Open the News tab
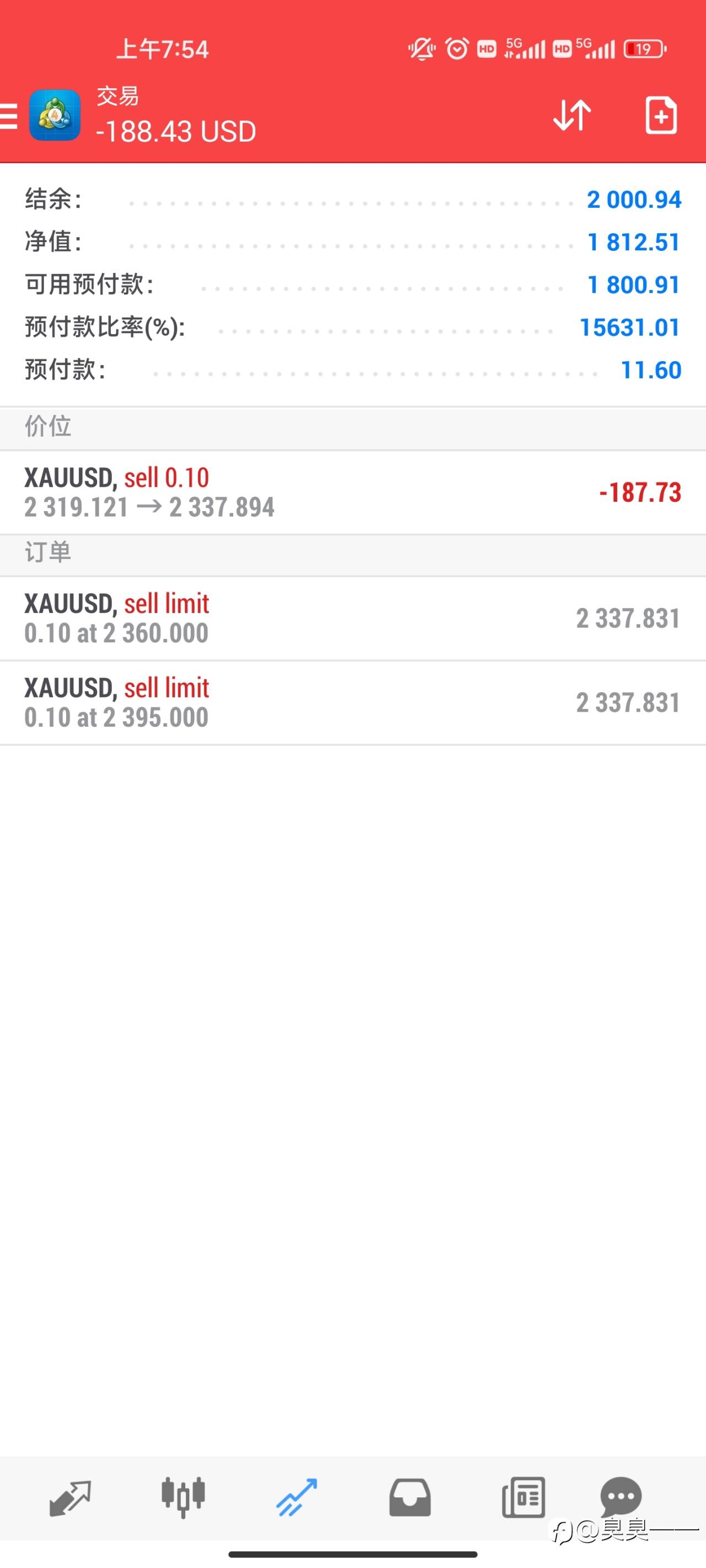 click(x=523, y=1497)
